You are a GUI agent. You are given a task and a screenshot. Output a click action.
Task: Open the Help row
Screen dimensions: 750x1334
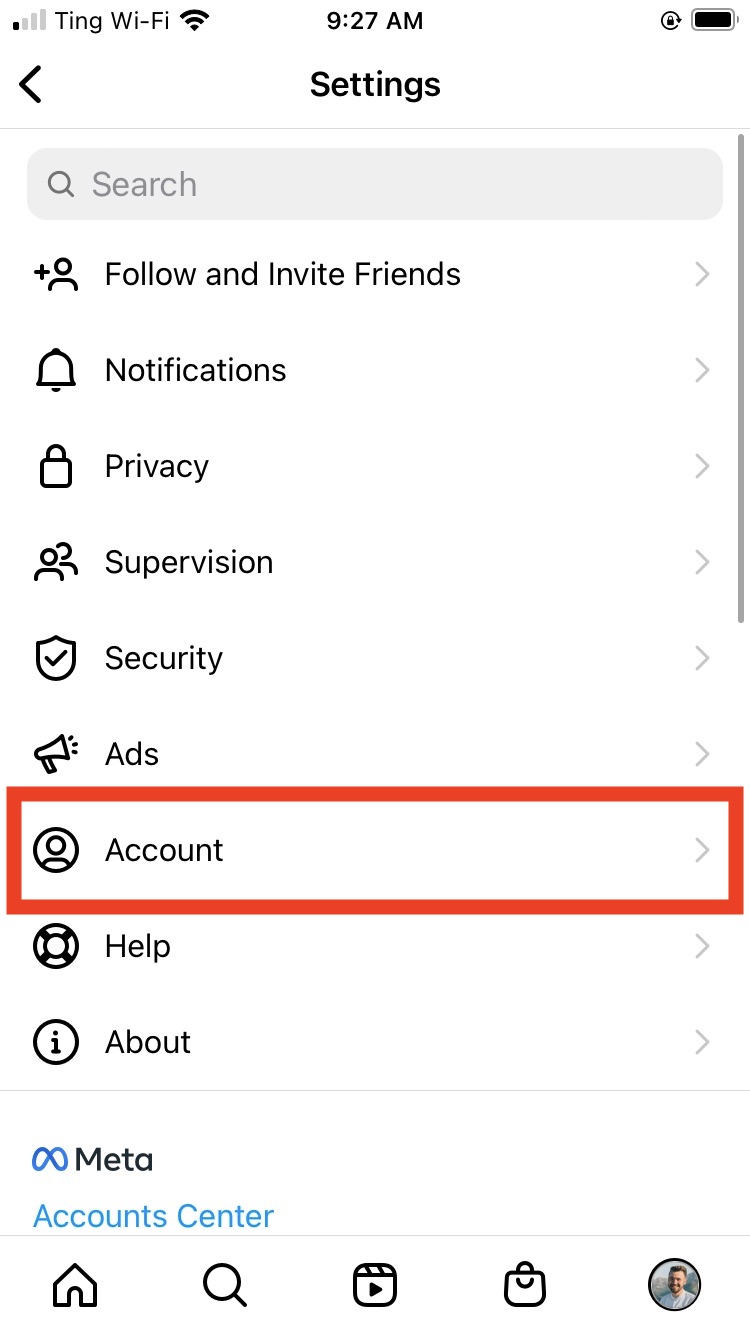tap(375, 946)
